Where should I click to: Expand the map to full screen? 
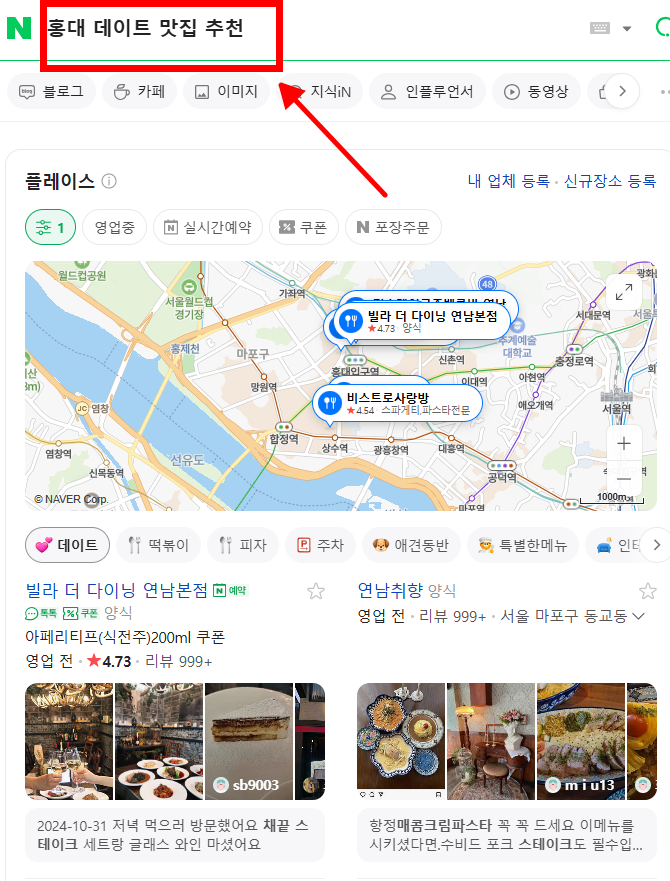[x=624, y=292]
